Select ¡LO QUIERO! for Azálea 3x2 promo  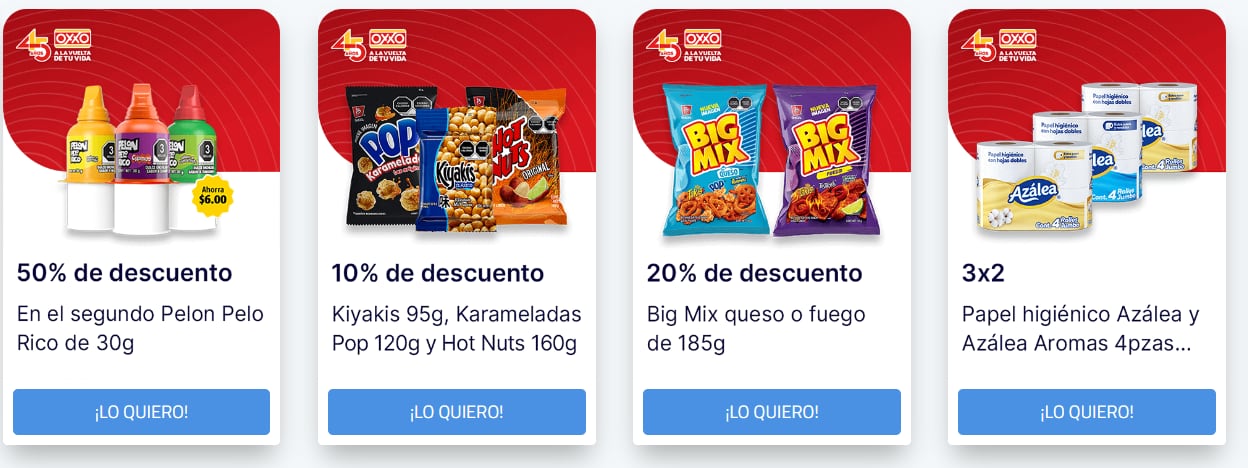(x=1086, y=412)
